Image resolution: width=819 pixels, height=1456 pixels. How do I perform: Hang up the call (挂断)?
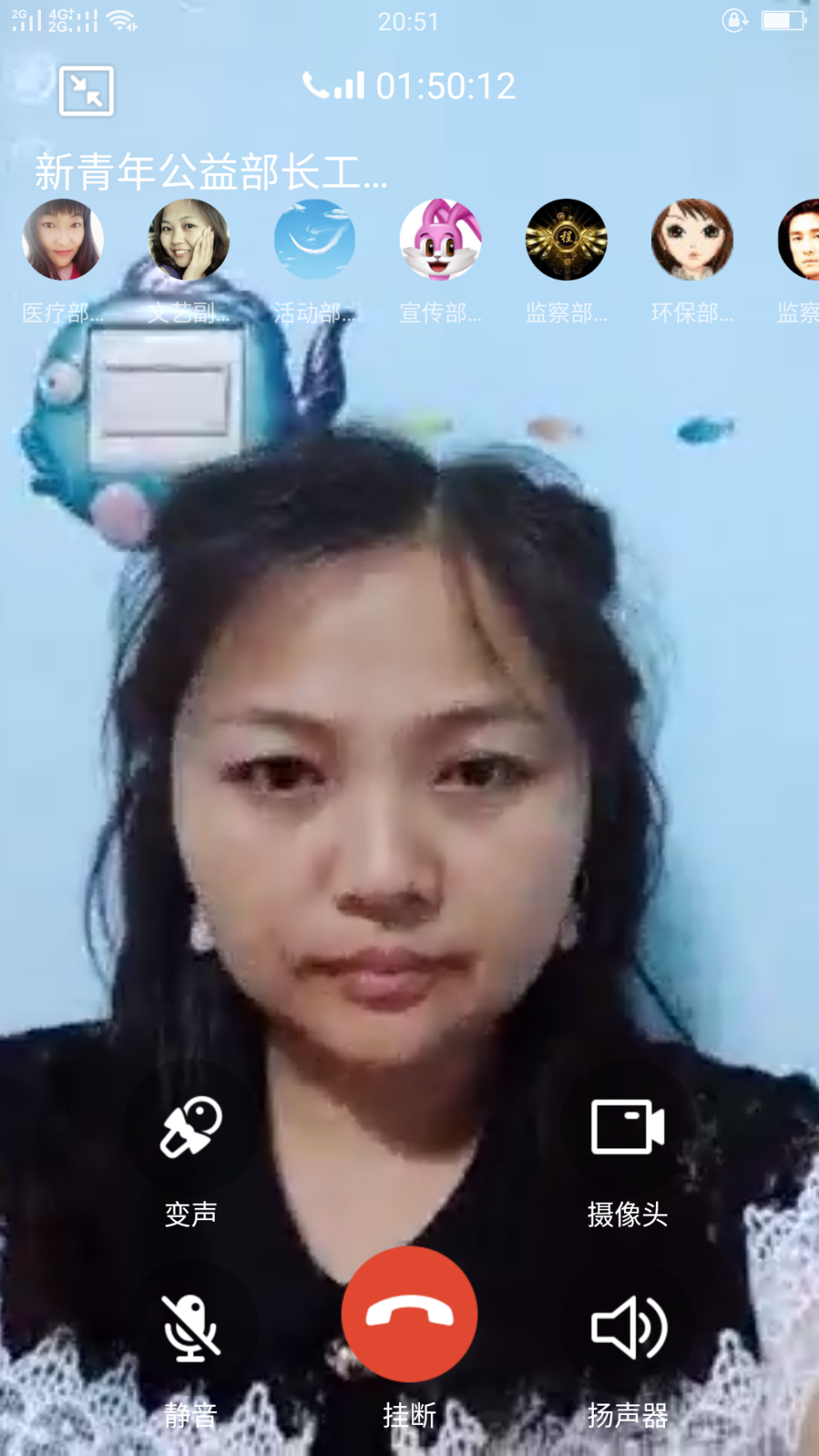tap(409, 1314)
